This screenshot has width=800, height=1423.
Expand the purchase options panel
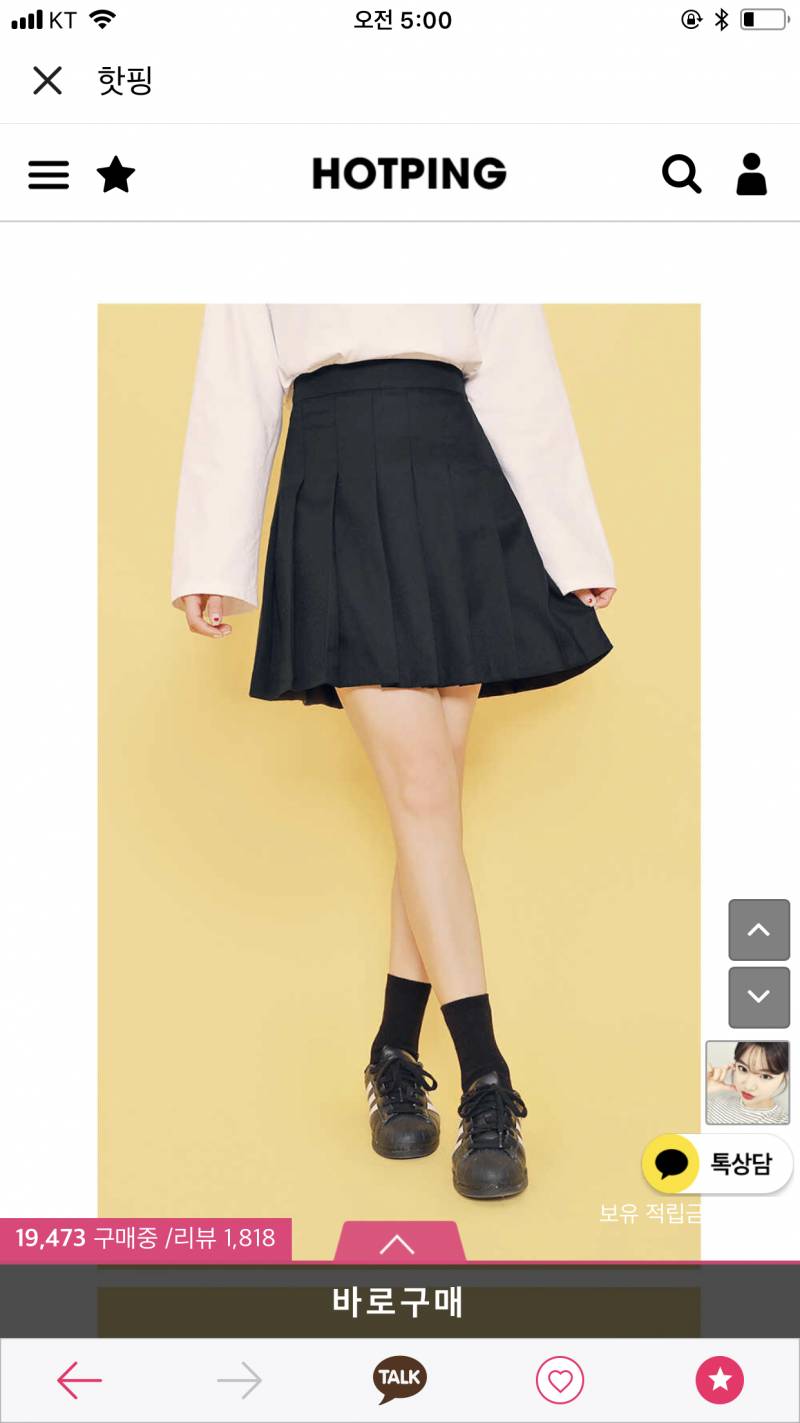click(397, 1243)
